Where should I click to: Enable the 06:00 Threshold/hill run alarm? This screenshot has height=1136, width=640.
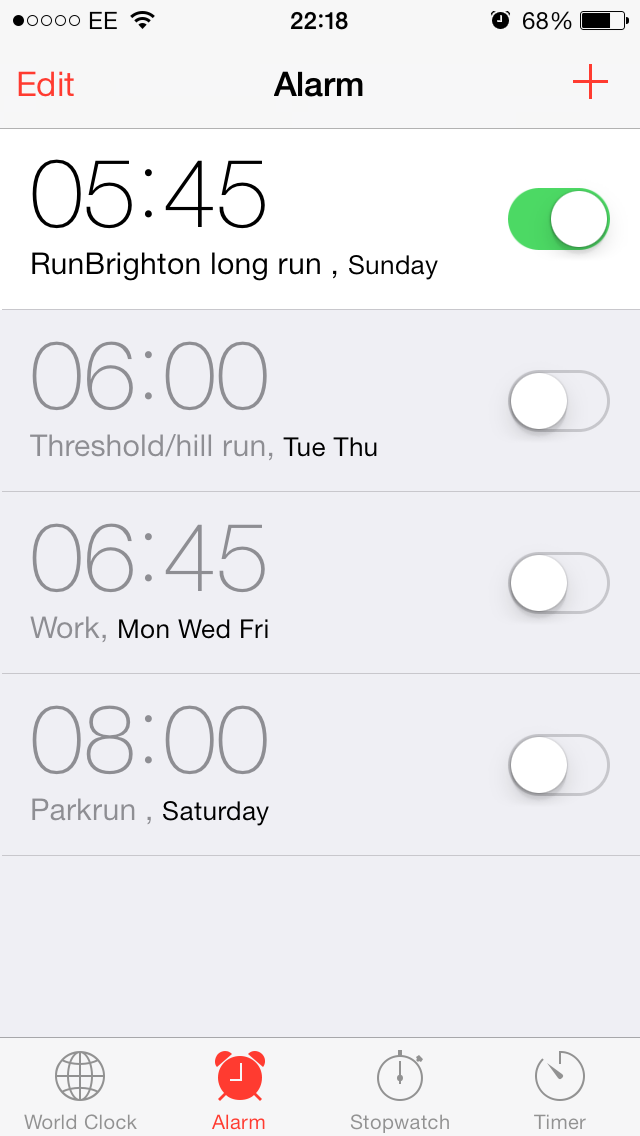[x=558, y=401]
